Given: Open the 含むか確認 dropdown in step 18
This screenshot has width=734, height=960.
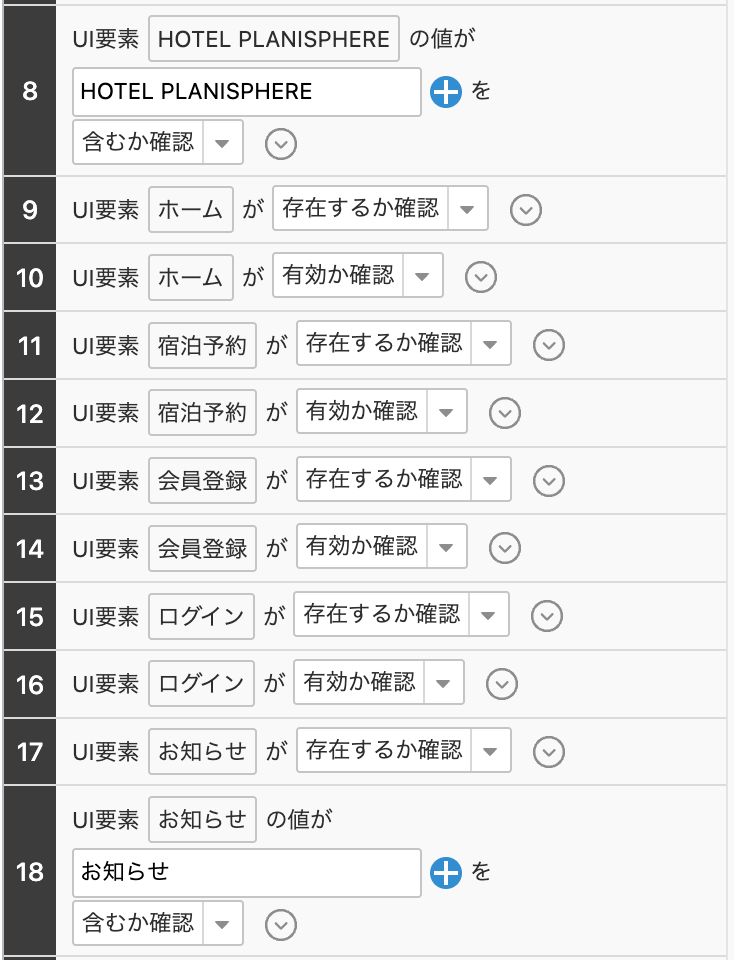Looking at the screenshot, I should tap(157, 923).
